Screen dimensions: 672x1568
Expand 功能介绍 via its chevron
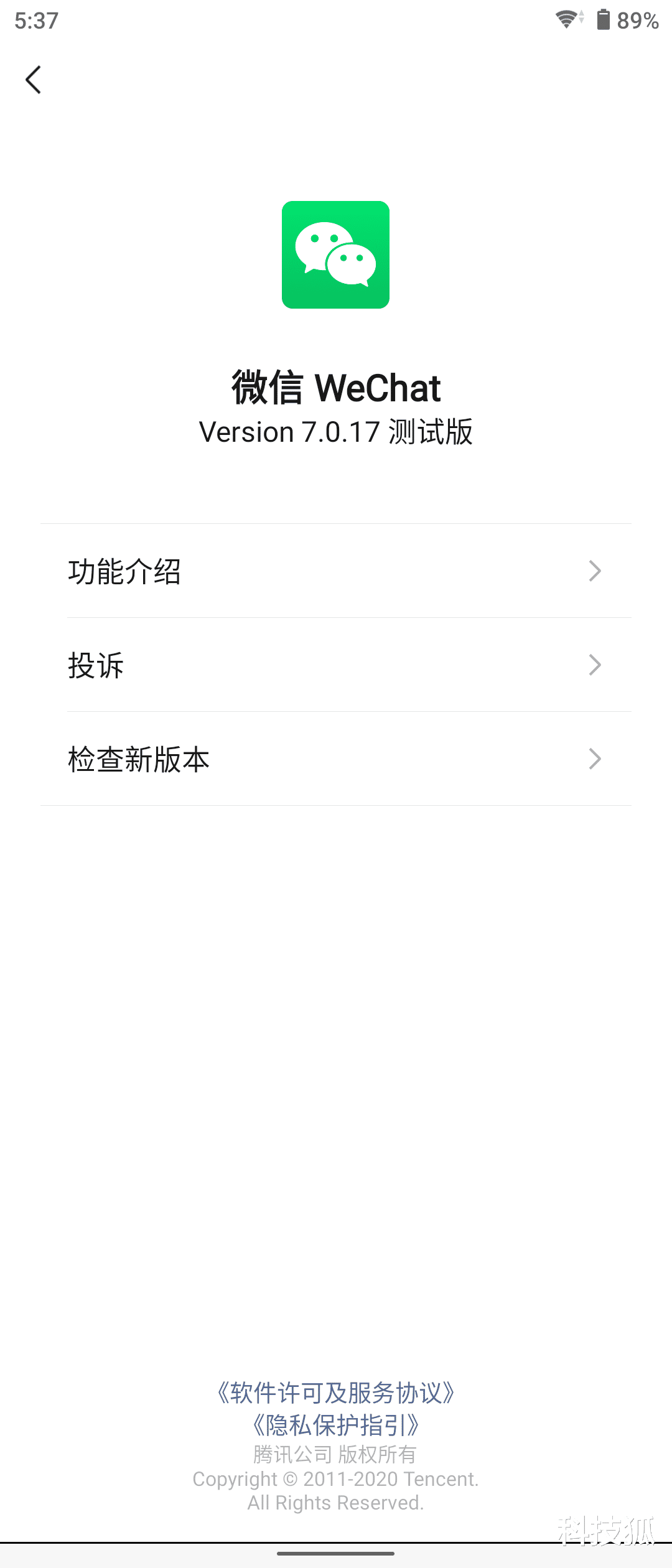point(595,571)
